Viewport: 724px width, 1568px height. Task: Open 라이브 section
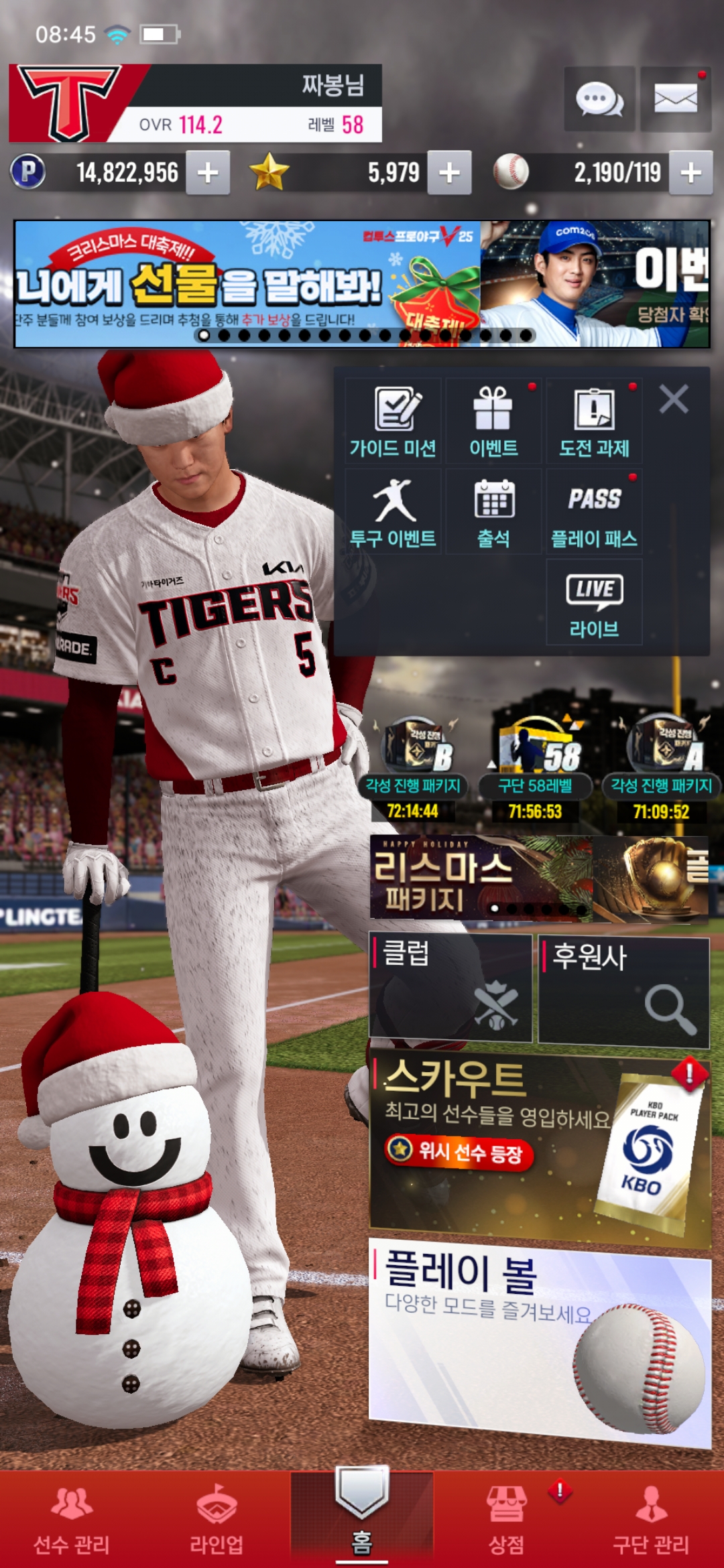pos(594,603)
